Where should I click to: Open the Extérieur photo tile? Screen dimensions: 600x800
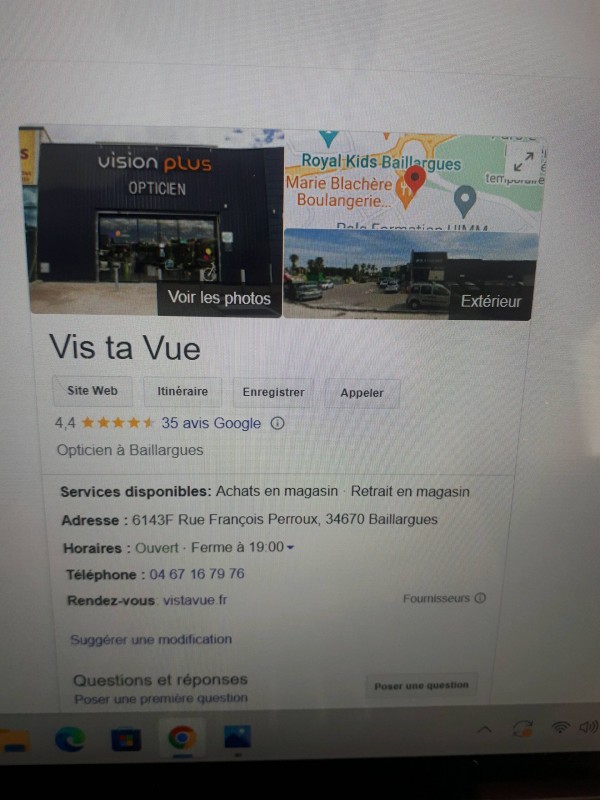[x=490, y=300]
